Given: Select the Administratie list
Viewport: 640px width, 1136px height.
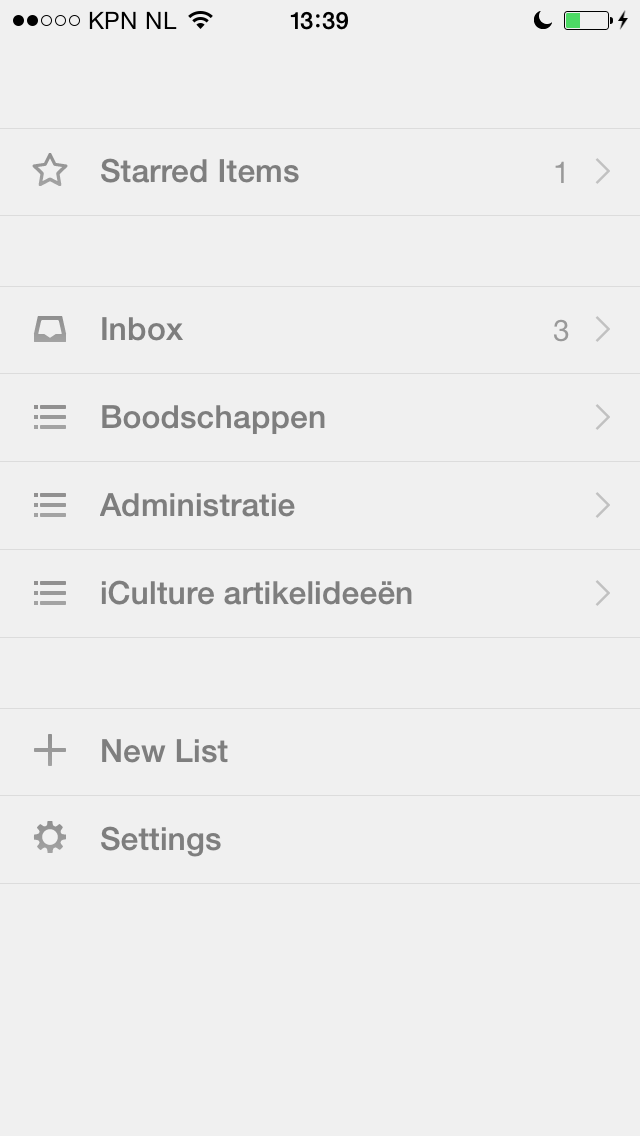Looking at the screenshot, I should tap(320, 506).
